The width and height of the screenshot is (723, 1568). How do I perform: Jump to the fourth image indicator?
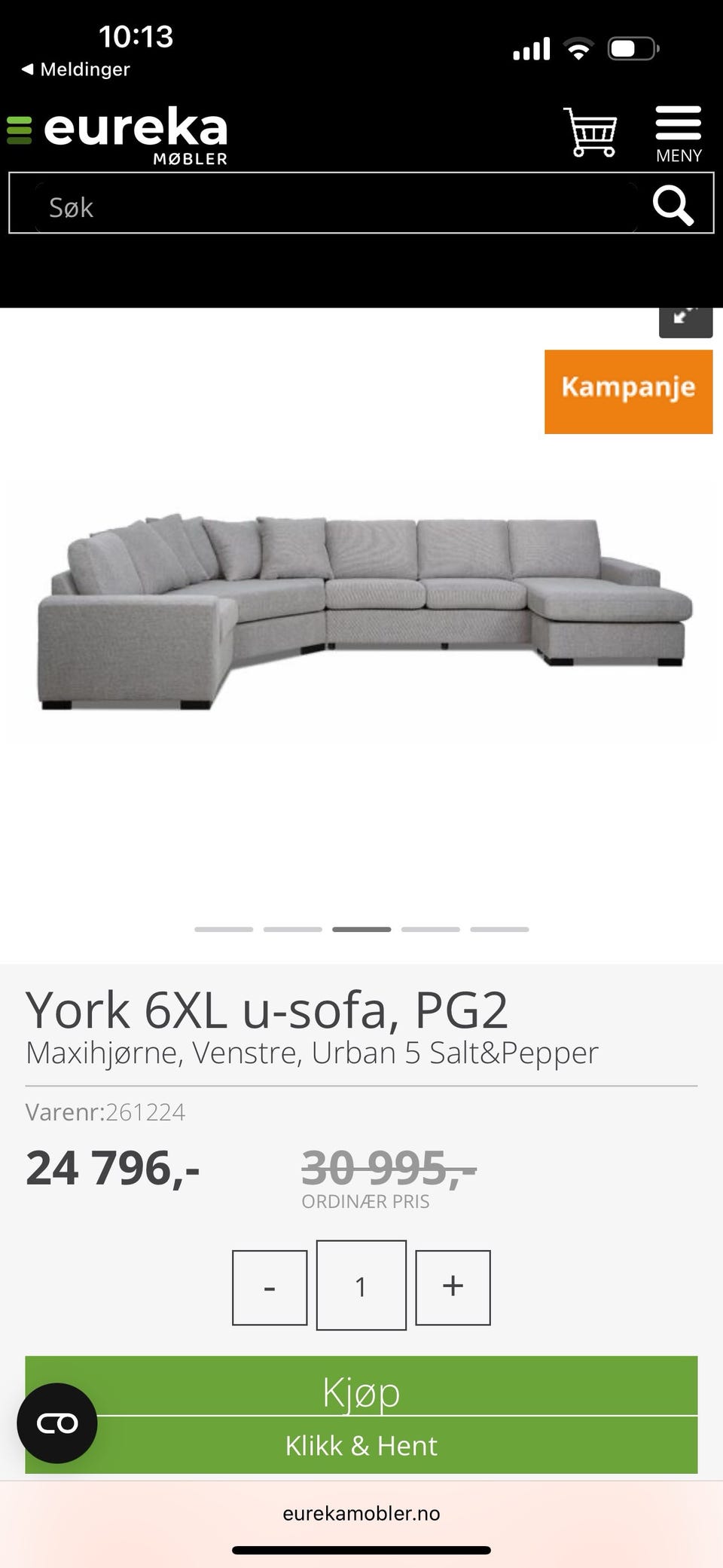point(430,929)
